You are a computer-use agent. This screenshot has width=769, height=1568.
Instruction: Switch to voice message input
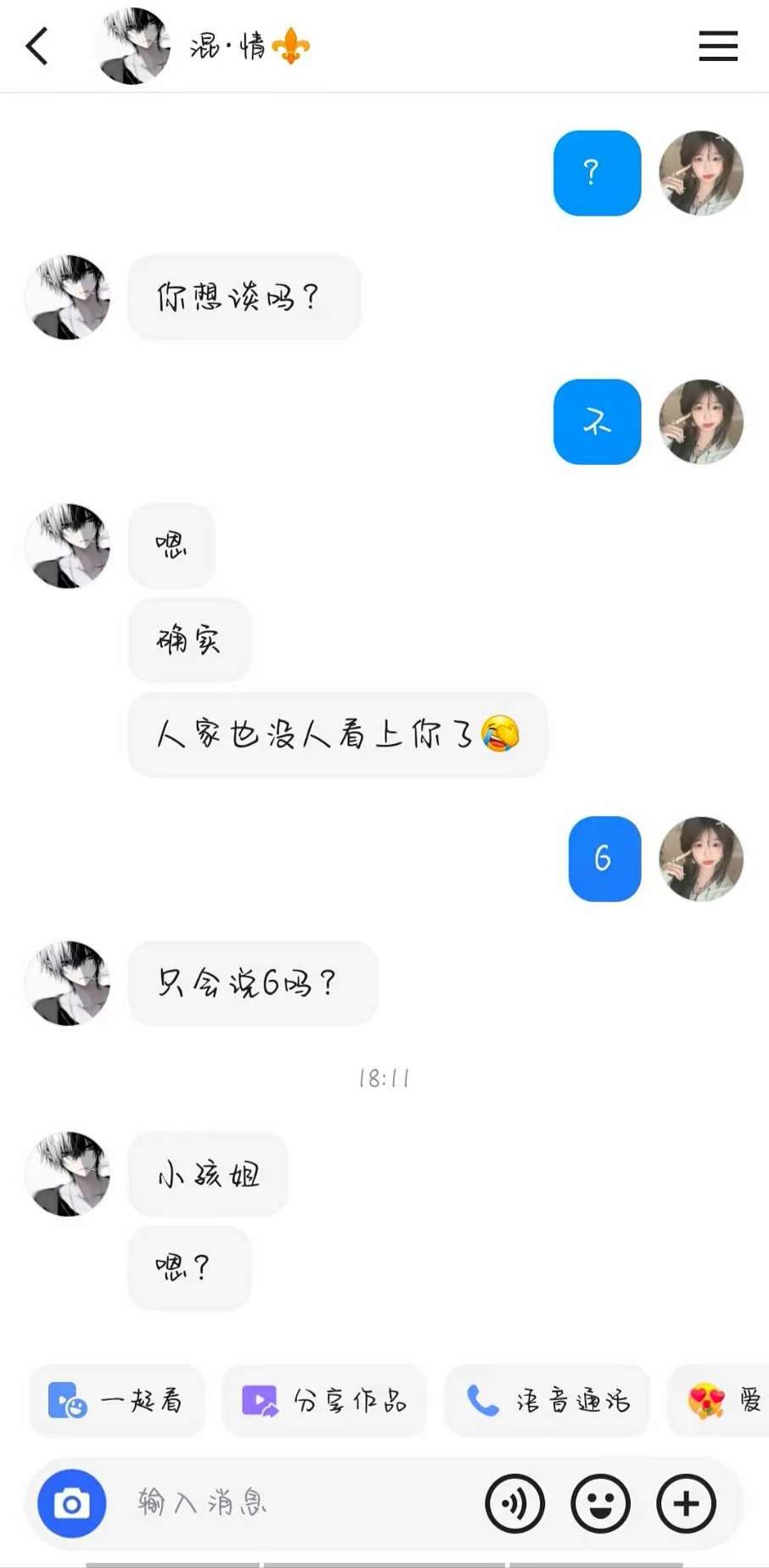pos(514,1504)
